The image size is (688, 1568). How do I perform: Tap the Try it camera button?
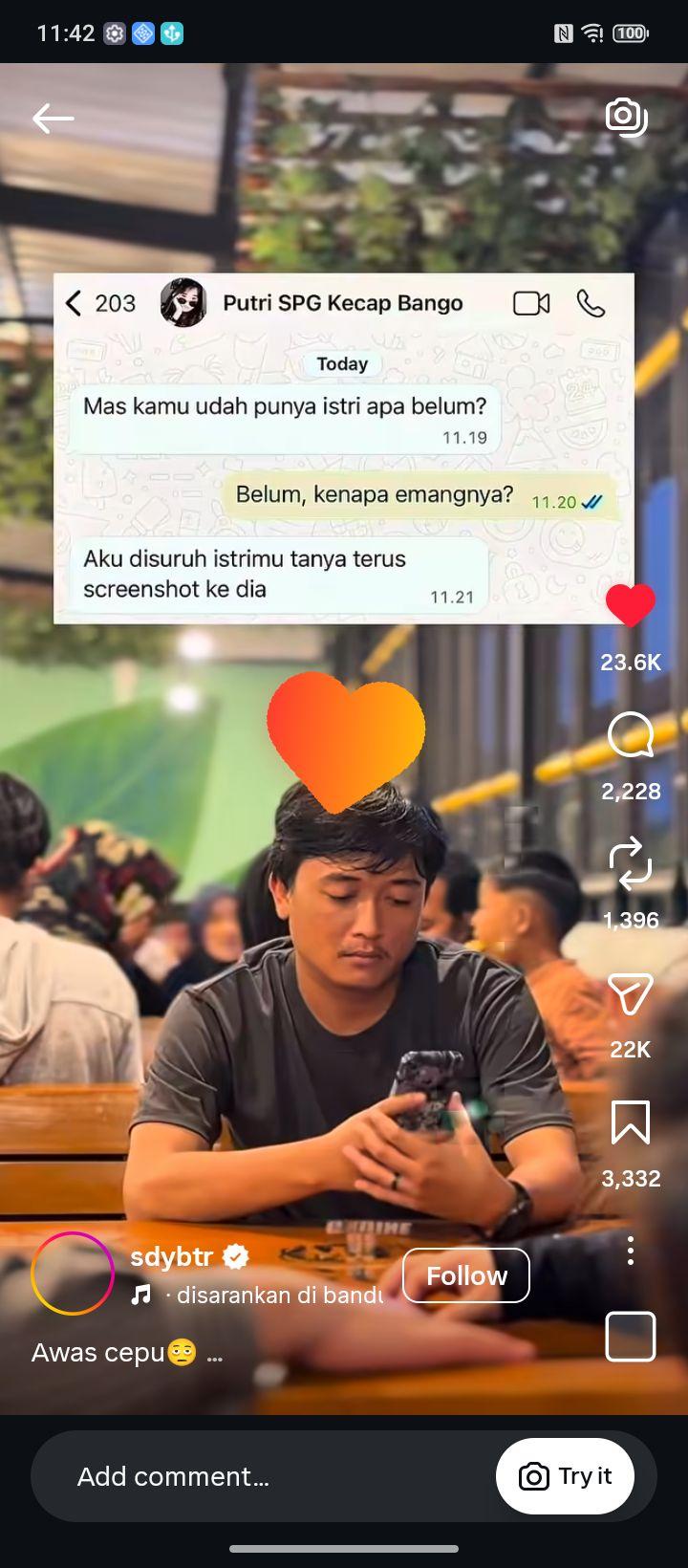(565, 1476)
